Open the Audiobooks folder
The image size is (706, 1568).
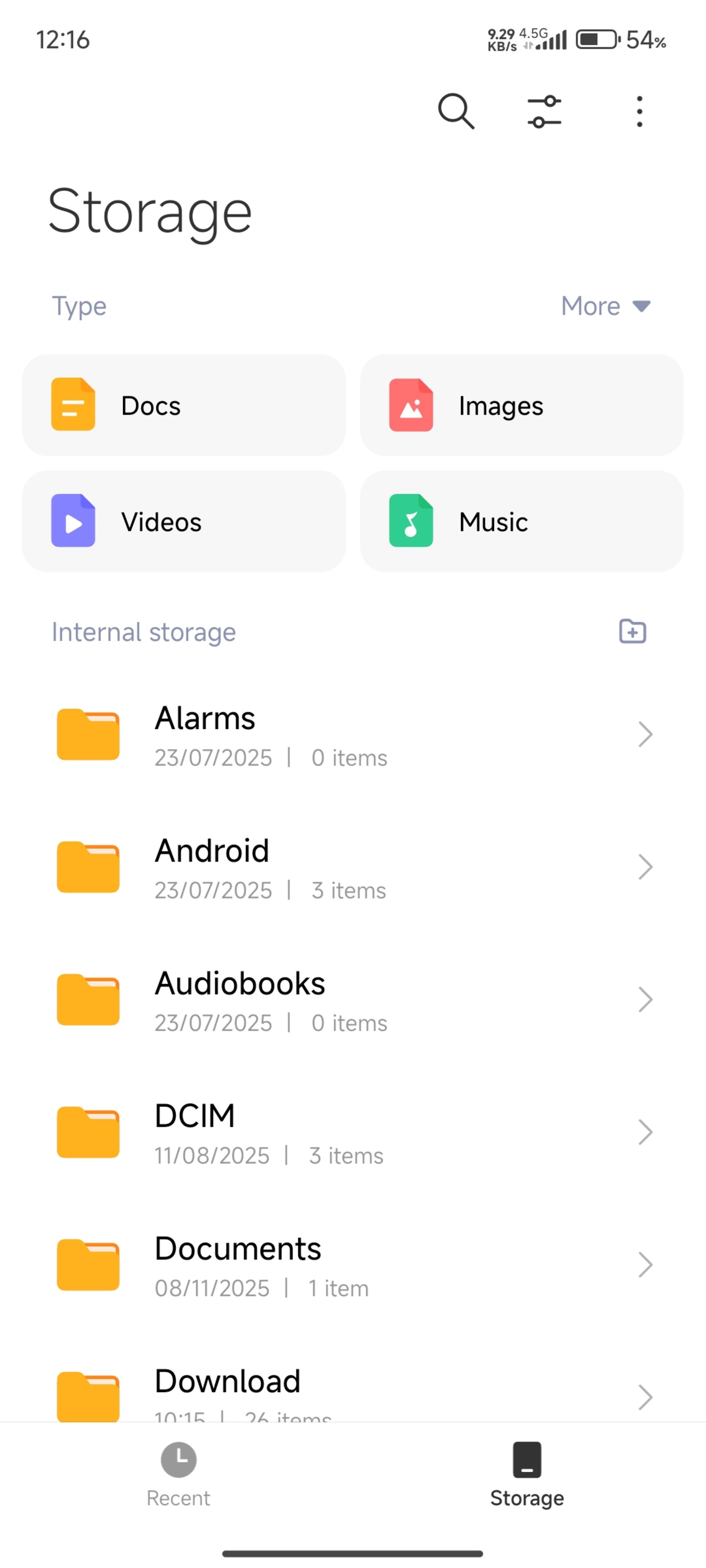(x=353, y=1000)
